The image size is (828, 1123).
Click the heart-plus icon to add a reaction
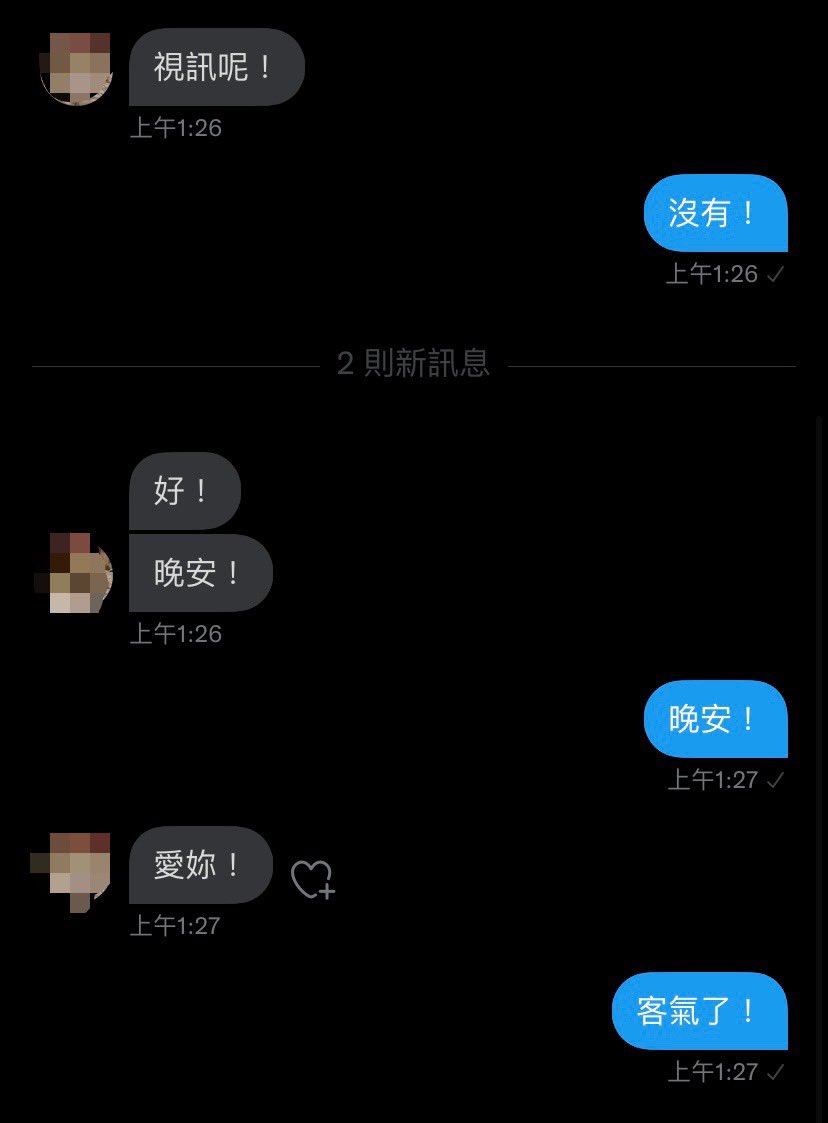tap(311, 878)
